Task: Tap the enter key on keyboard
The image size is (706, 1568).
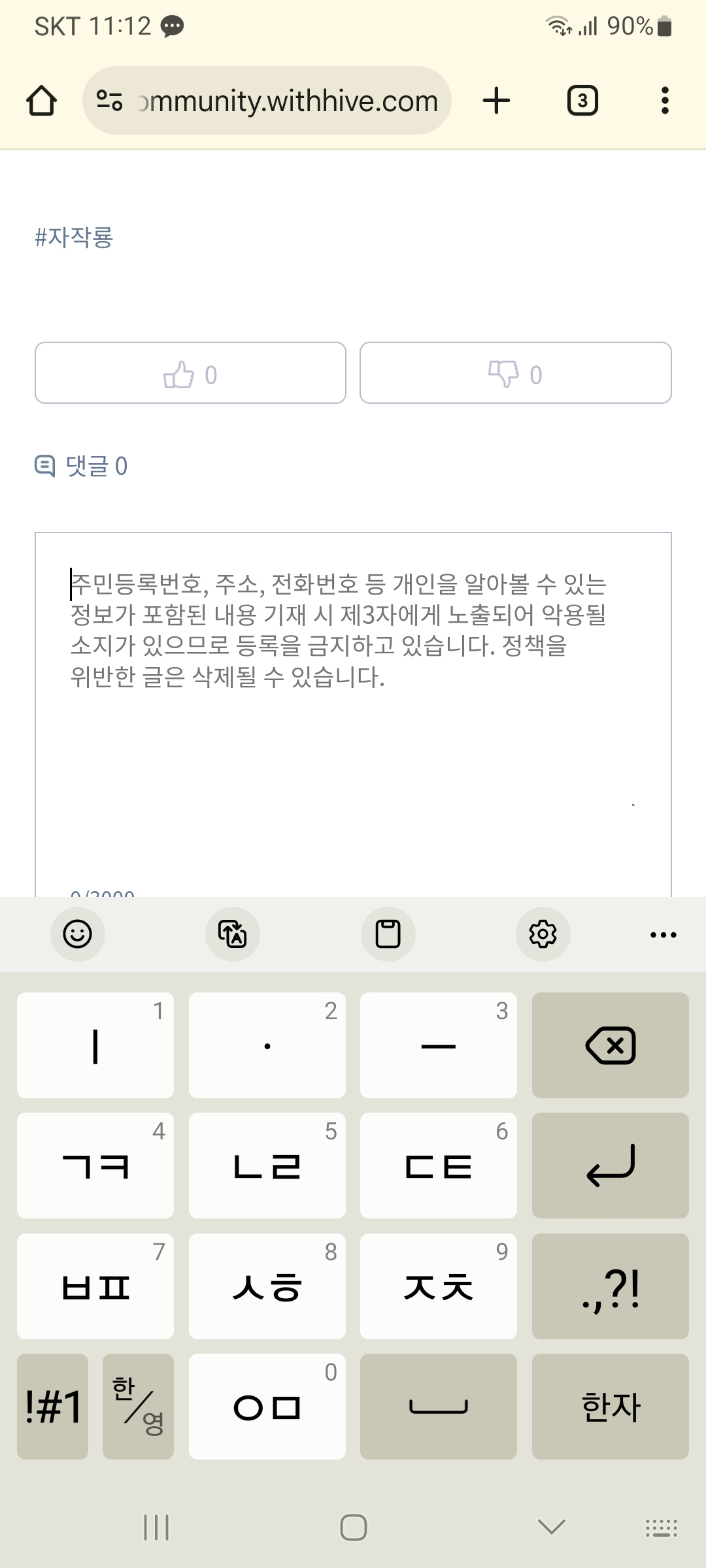Action: click(610, 1166)
